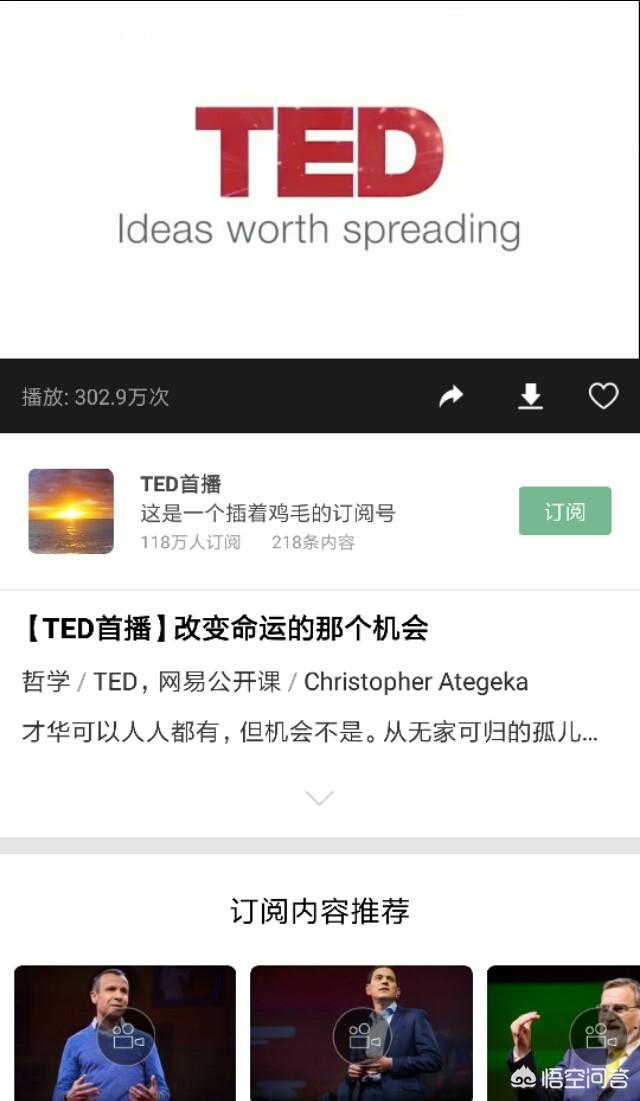Download the video for offline viewing
The height and width of the screenshot is (1101, 640).
530,396
